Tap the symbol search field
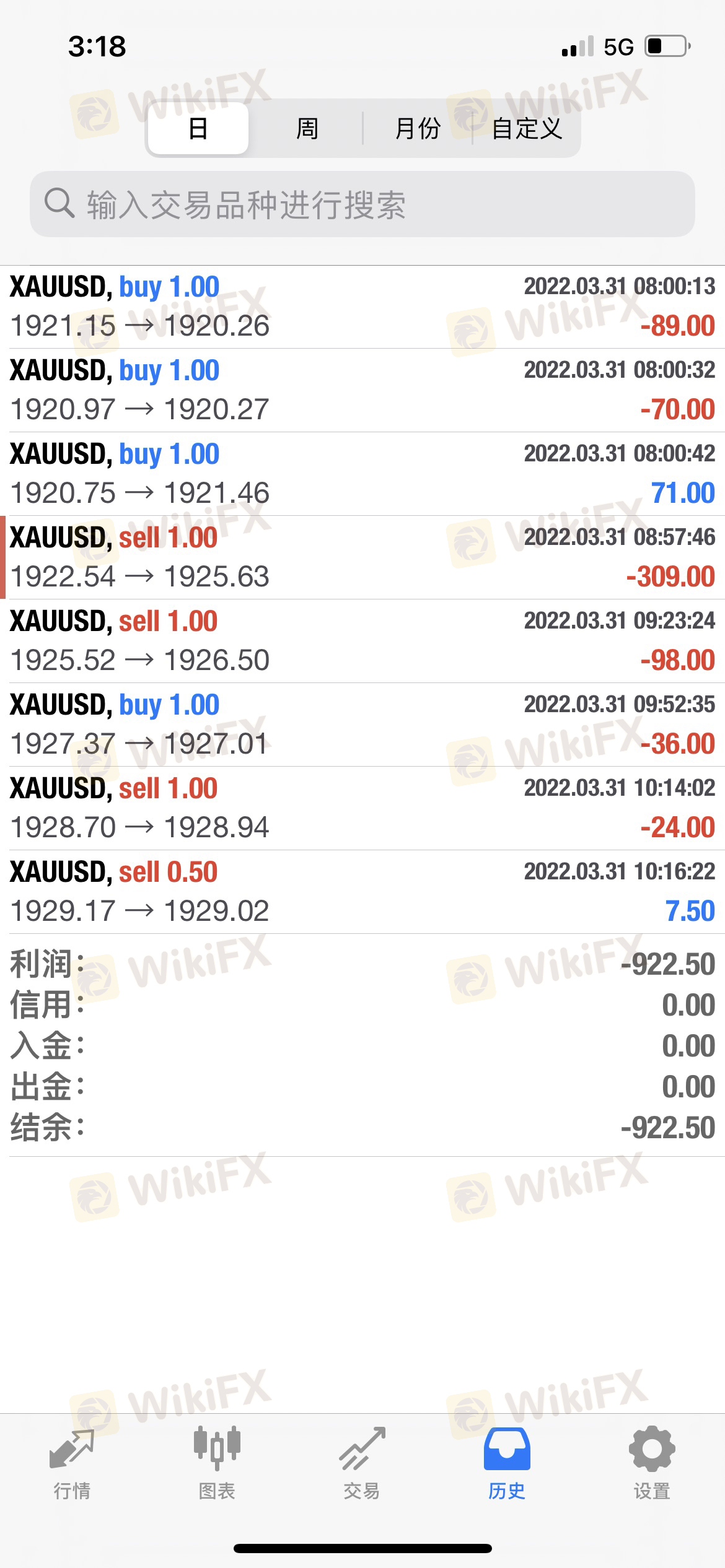This screenshot has width=725, height=1568. click(362, 204)
